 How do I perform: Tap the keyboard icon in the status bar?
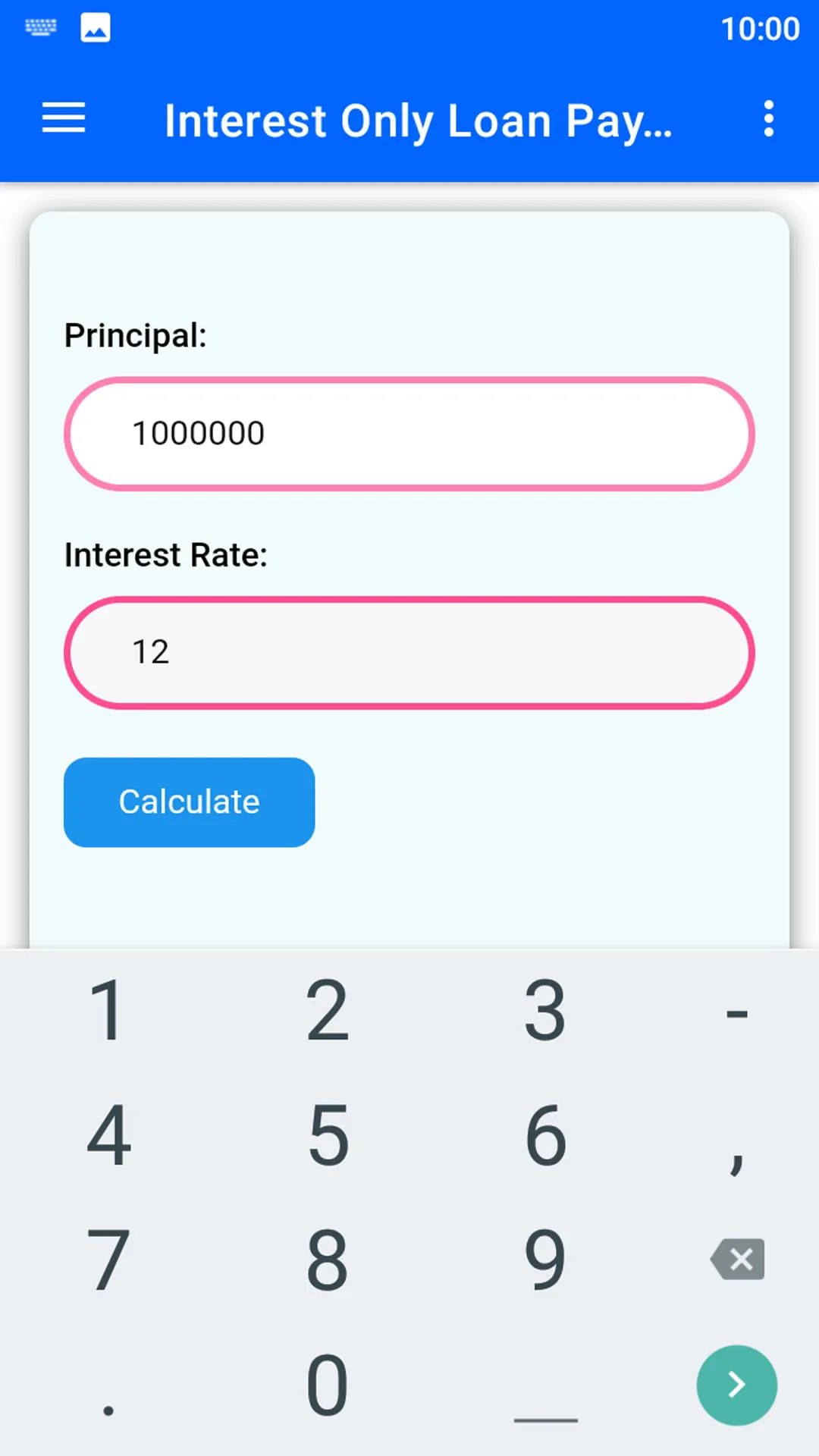pyautogui.click(x=42, y=27)
